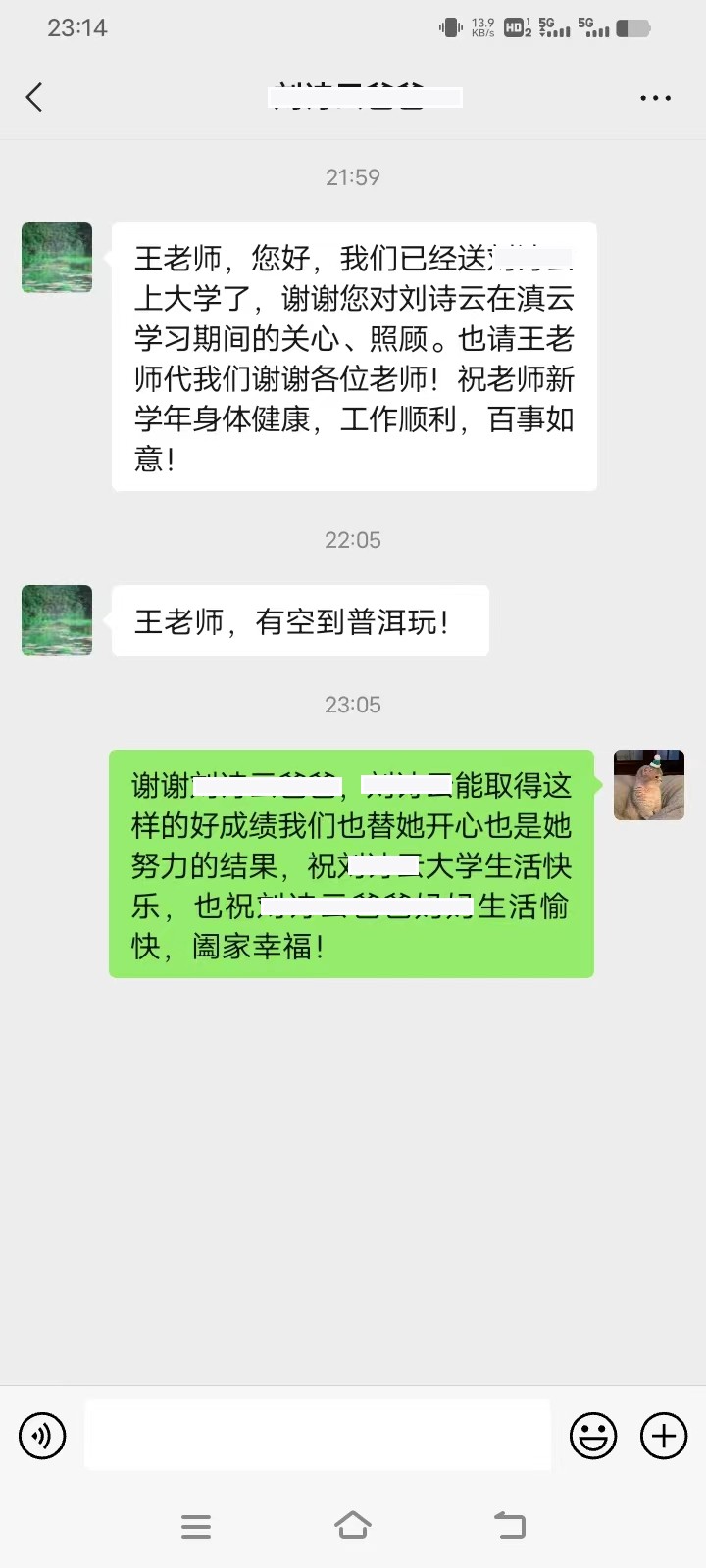View the contact's avatar beside the 21:59 message
The height and width of the screenshot is (1568, 706).
pyautogui.click(x=57, y=258)
